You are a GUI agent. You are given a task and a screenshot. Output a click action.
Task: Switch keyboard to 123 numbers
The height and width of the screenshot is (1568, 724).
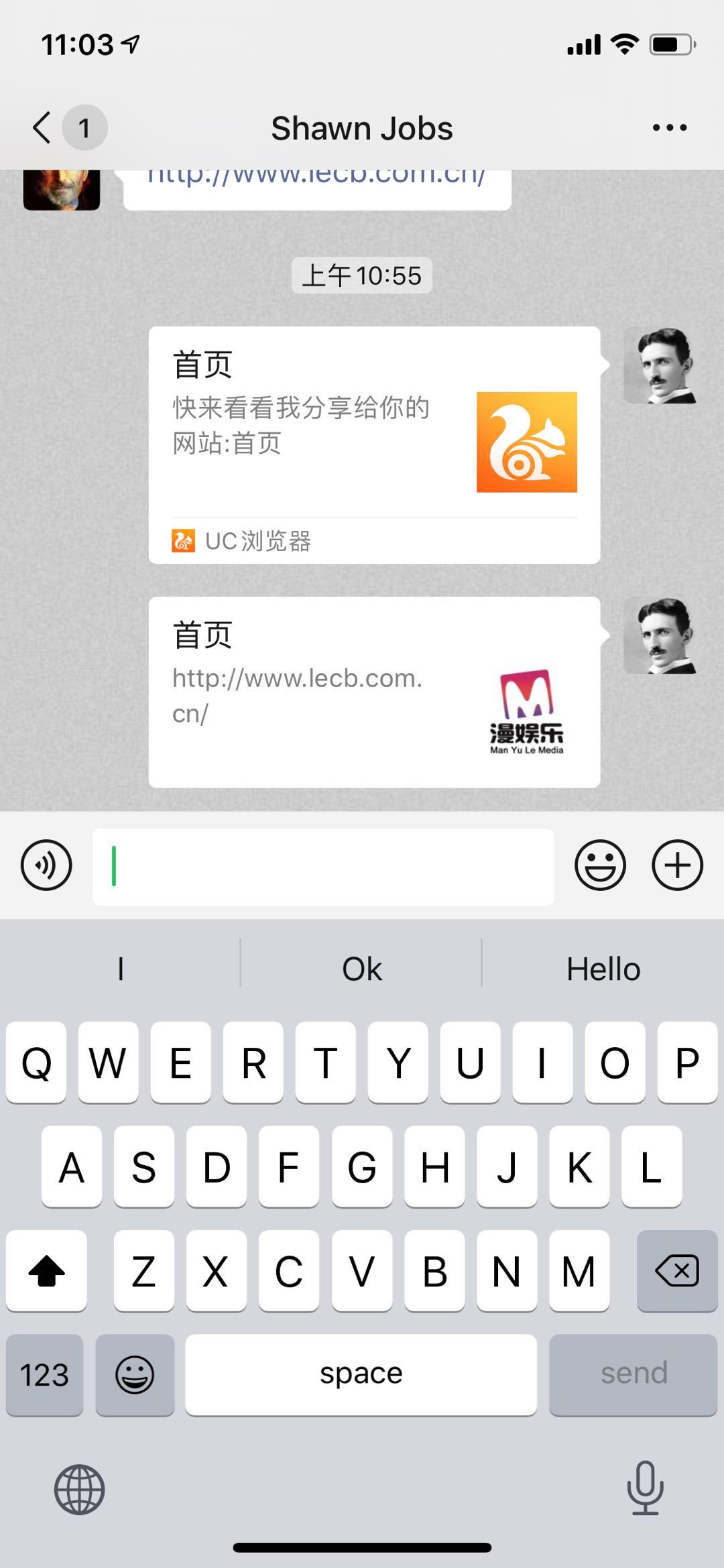point(44,1374)
